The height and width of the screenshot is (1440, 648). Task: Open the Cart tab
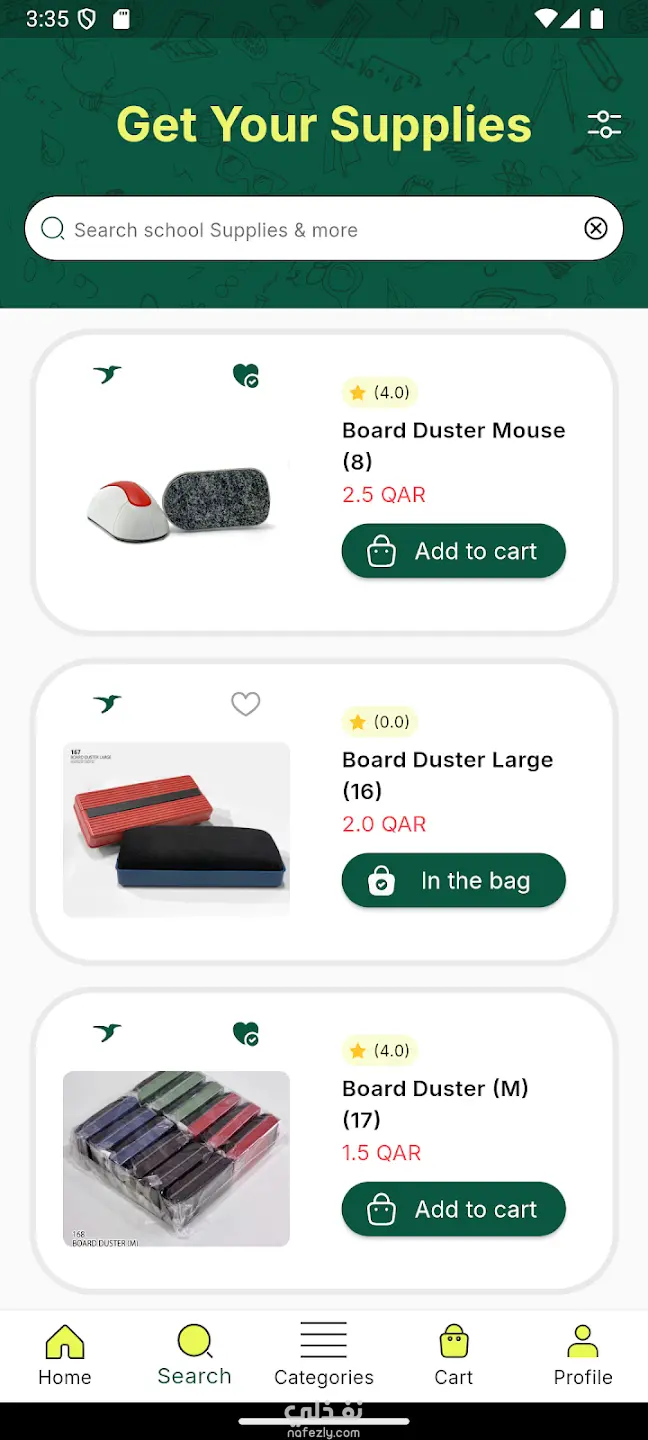tap(454, 1355)
